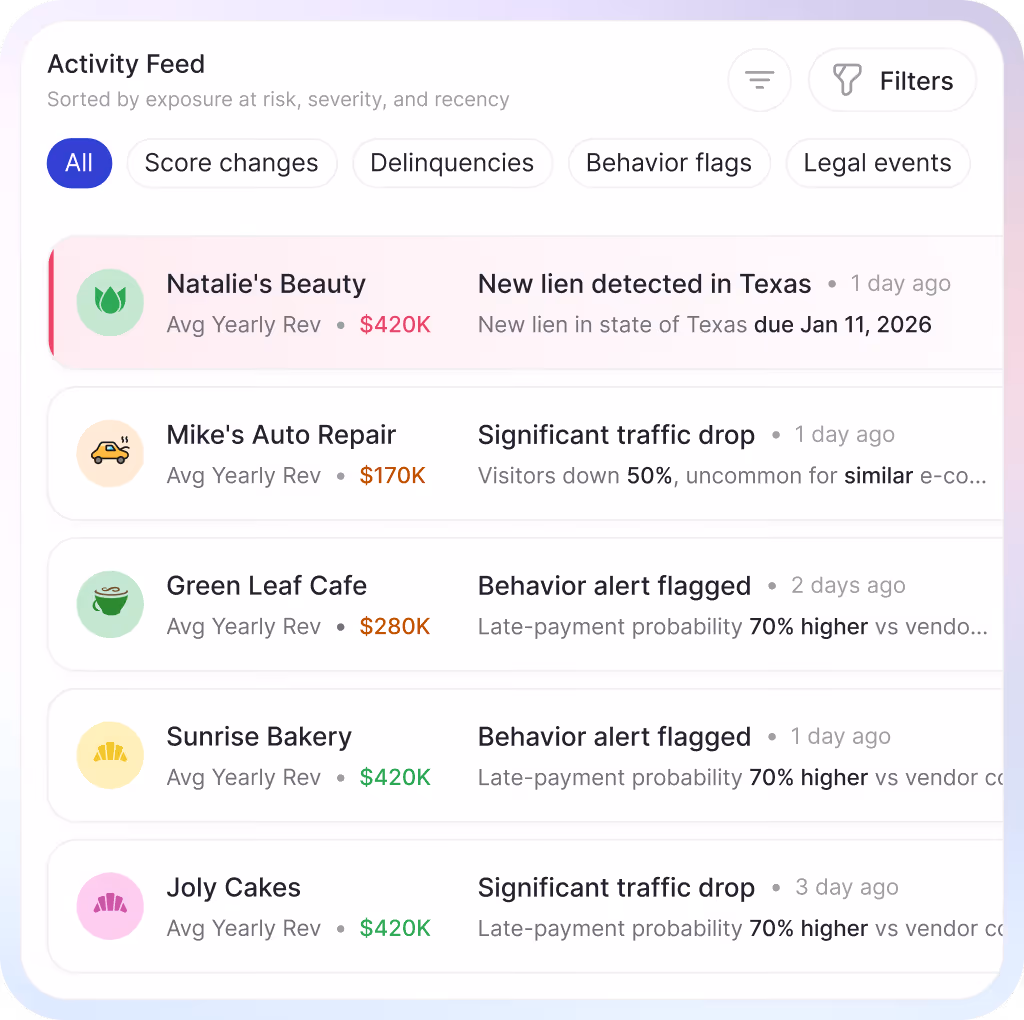Show only Delinquencies
This screenshot has height=1020, width=1024.
coord(452,163)
